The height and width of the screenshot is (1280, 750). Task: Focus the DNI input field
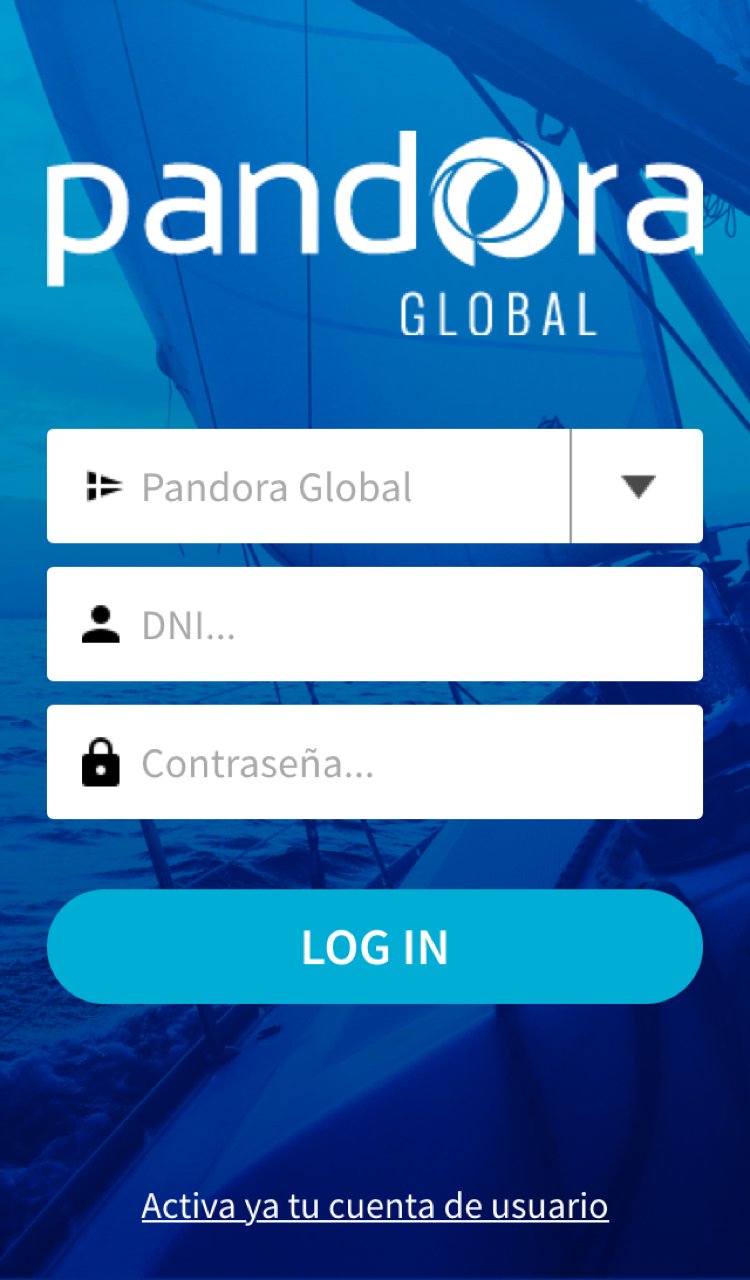tap(400, 625)
